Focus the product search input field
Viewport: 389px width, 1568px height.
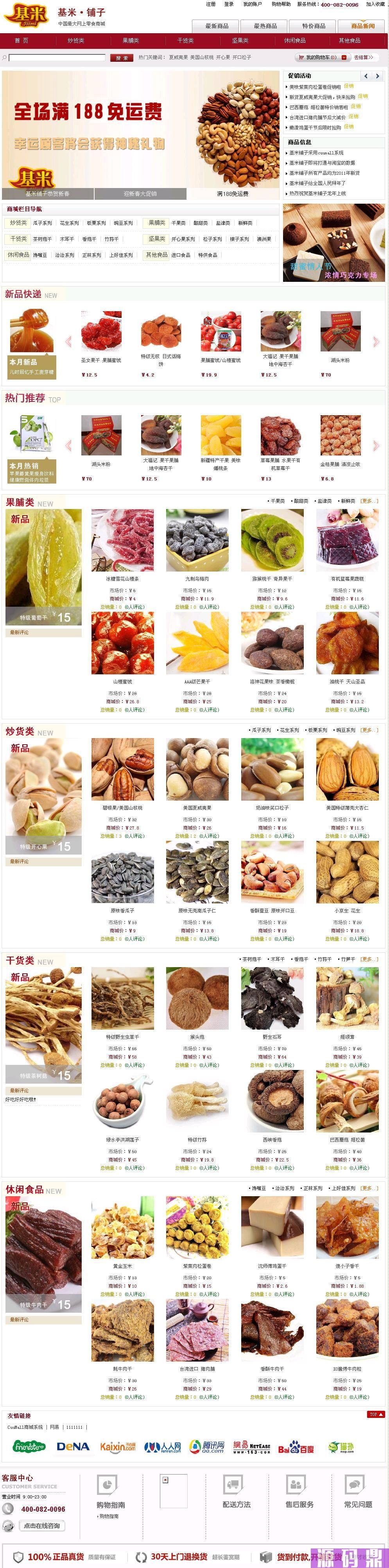57,58
